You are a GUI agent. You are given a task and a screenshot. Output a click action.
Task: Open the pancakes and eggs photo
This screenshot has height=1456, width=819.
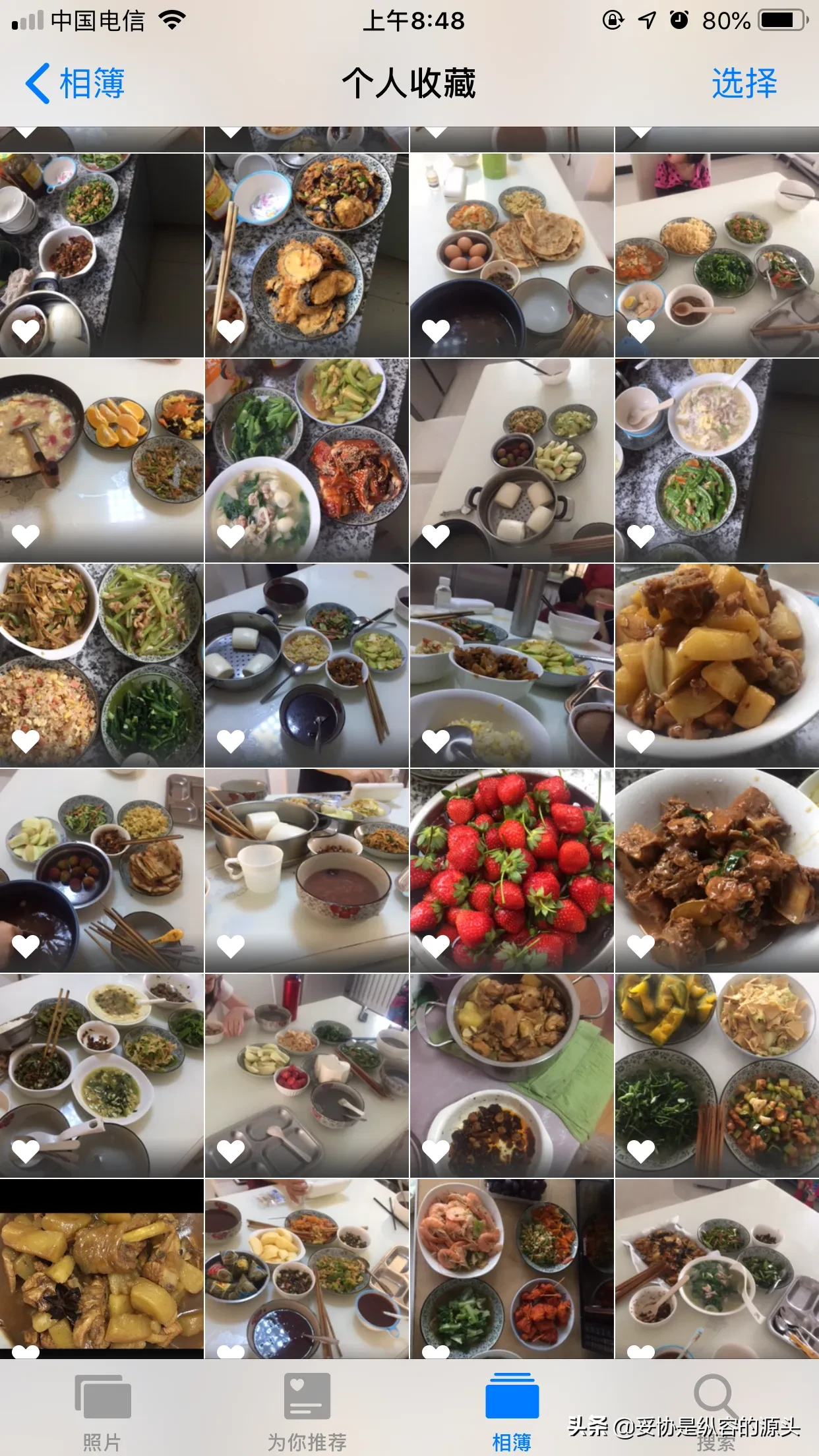click(512, 256)
